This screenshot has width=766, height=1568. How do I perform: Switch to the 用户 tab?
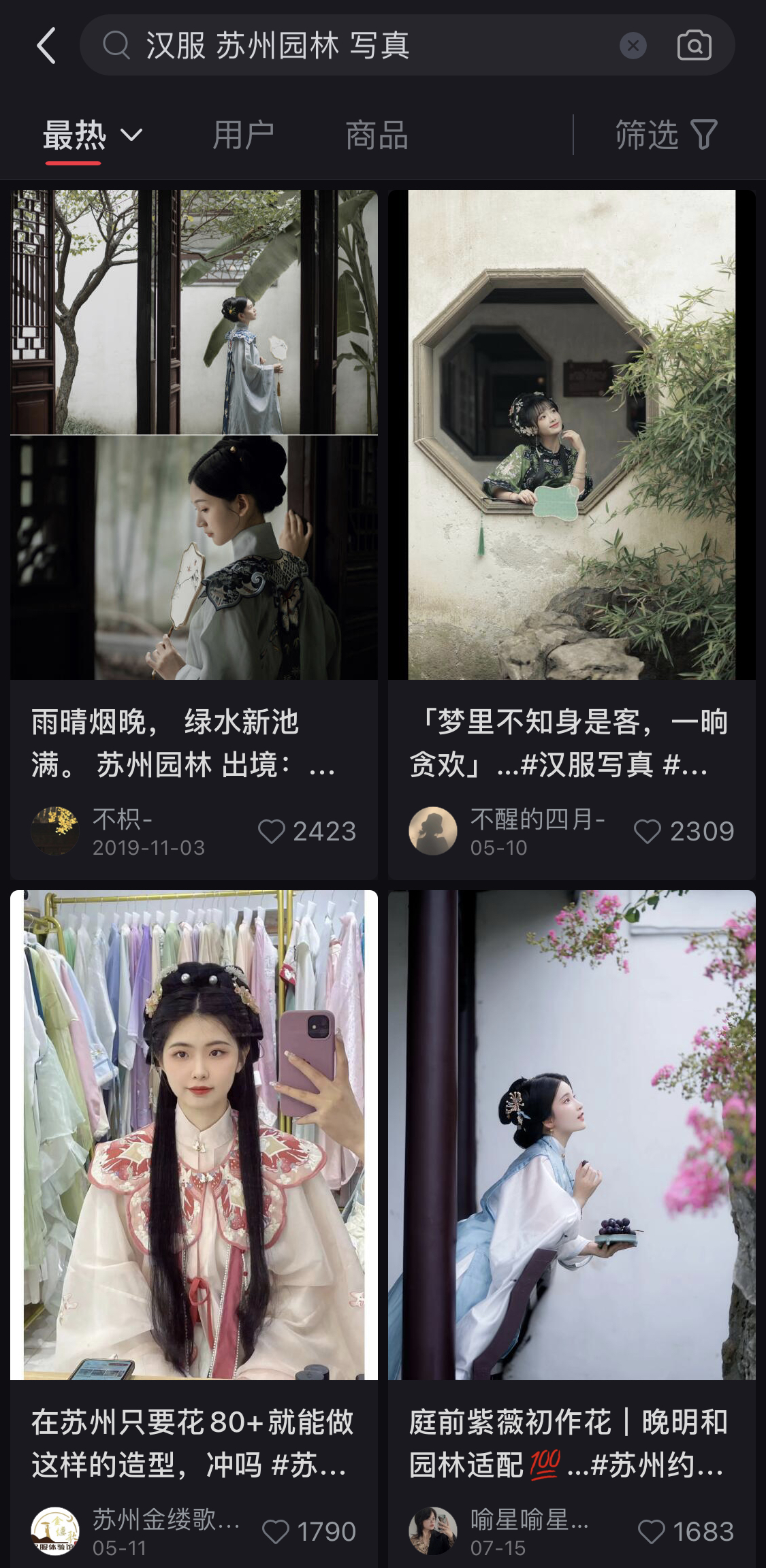pos(243,134)
